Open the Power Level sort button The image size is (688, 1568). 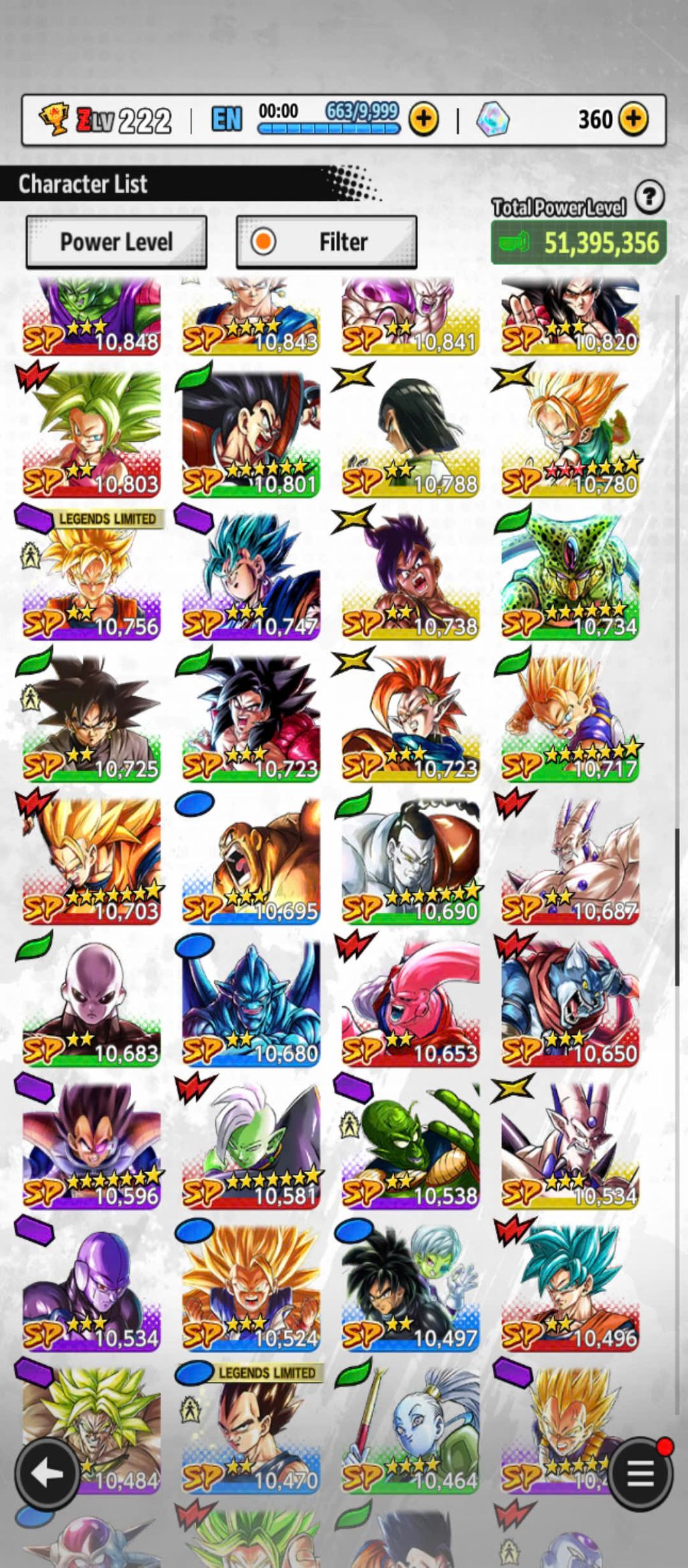pos(116,242)
